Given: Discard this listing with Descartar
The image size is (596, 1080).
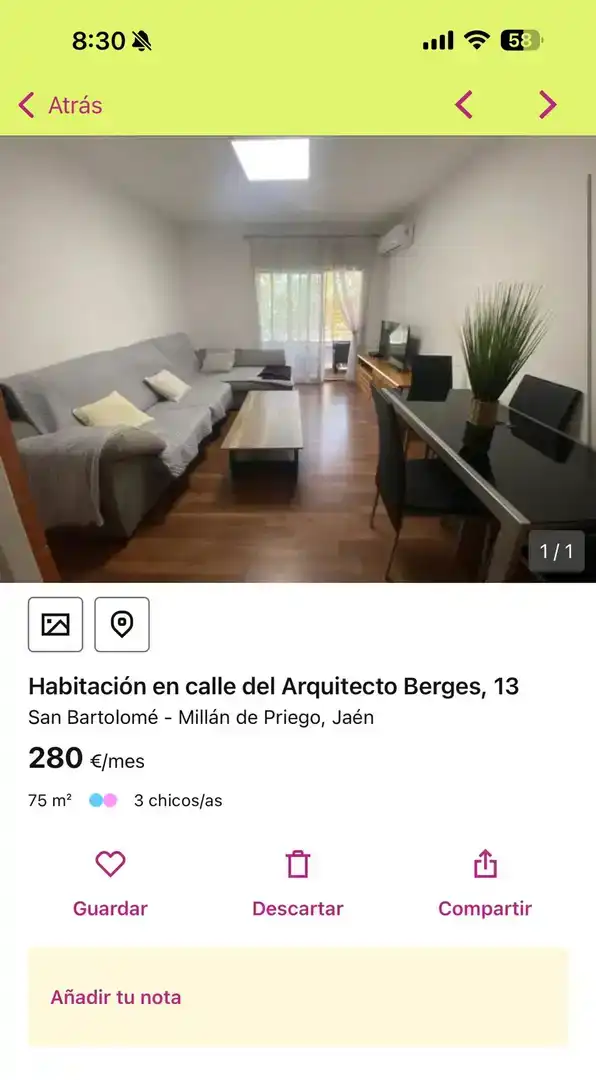Looking at the screenshot, I should [298, 884].
